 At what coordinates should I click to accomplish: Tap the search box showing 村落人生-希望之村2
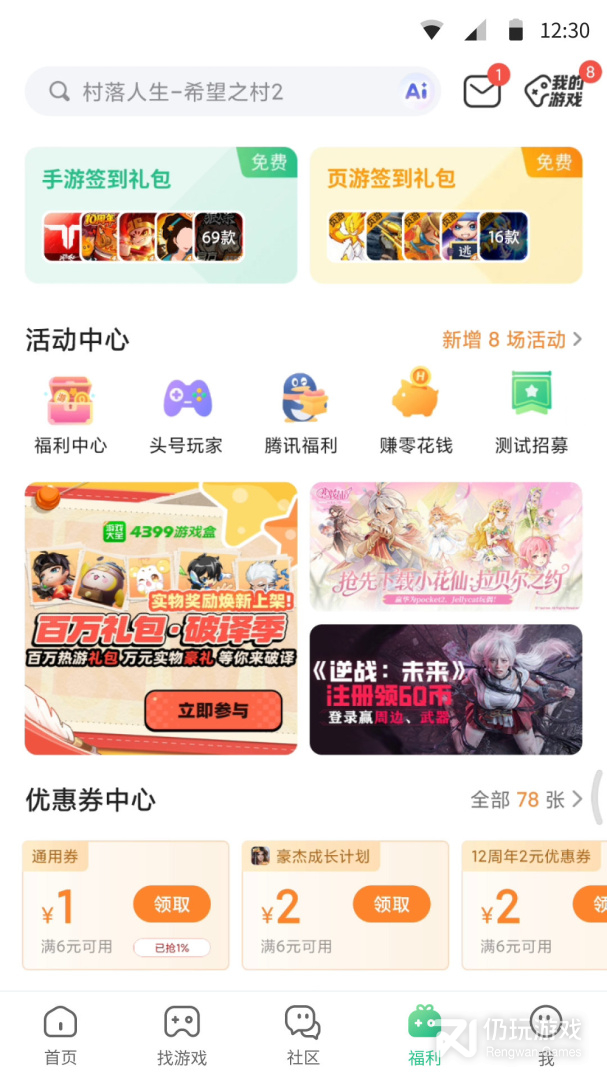coord(210,92)
